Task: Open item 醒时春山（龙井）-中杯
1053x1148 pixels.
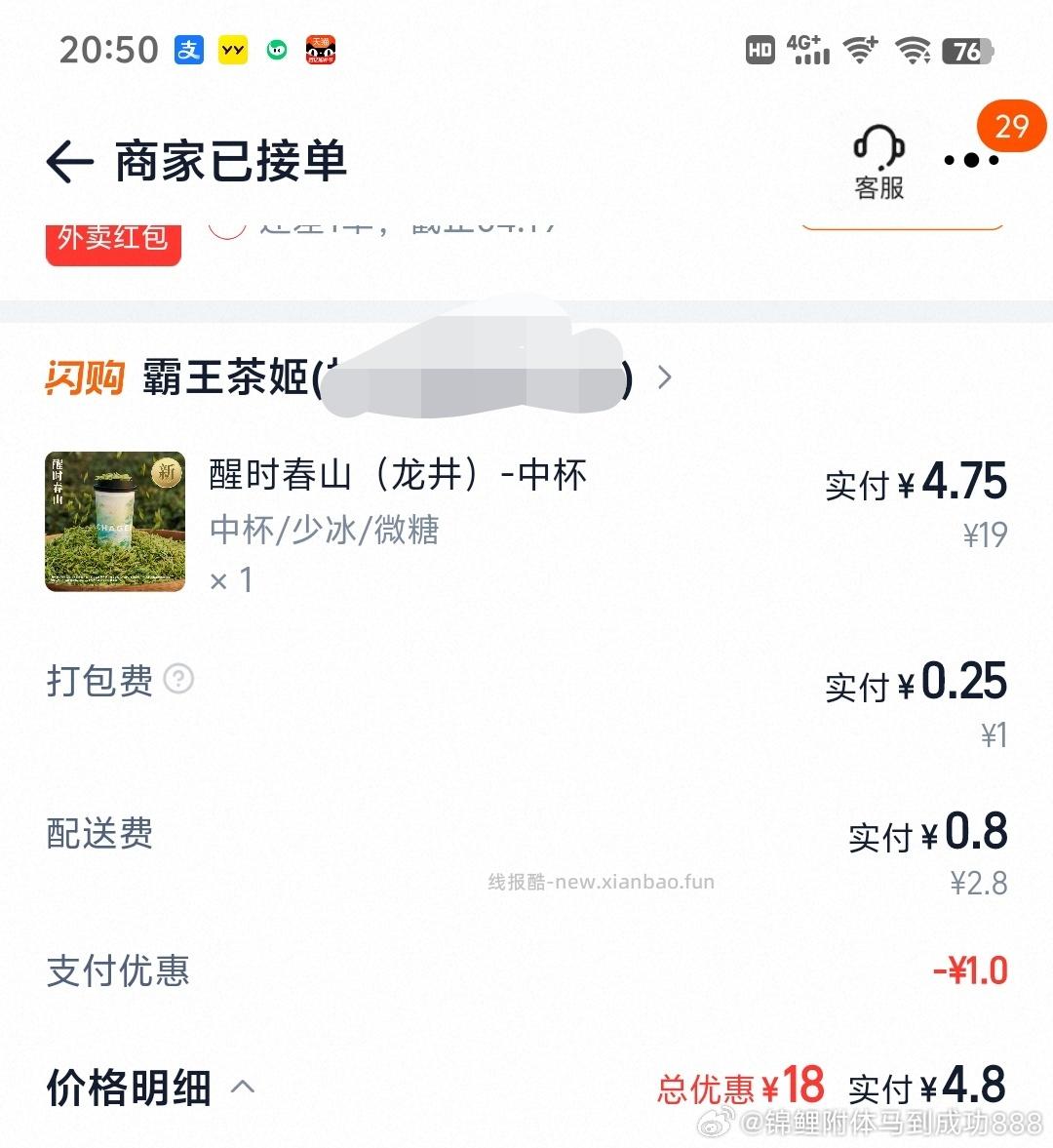Action: pos(396,475)
